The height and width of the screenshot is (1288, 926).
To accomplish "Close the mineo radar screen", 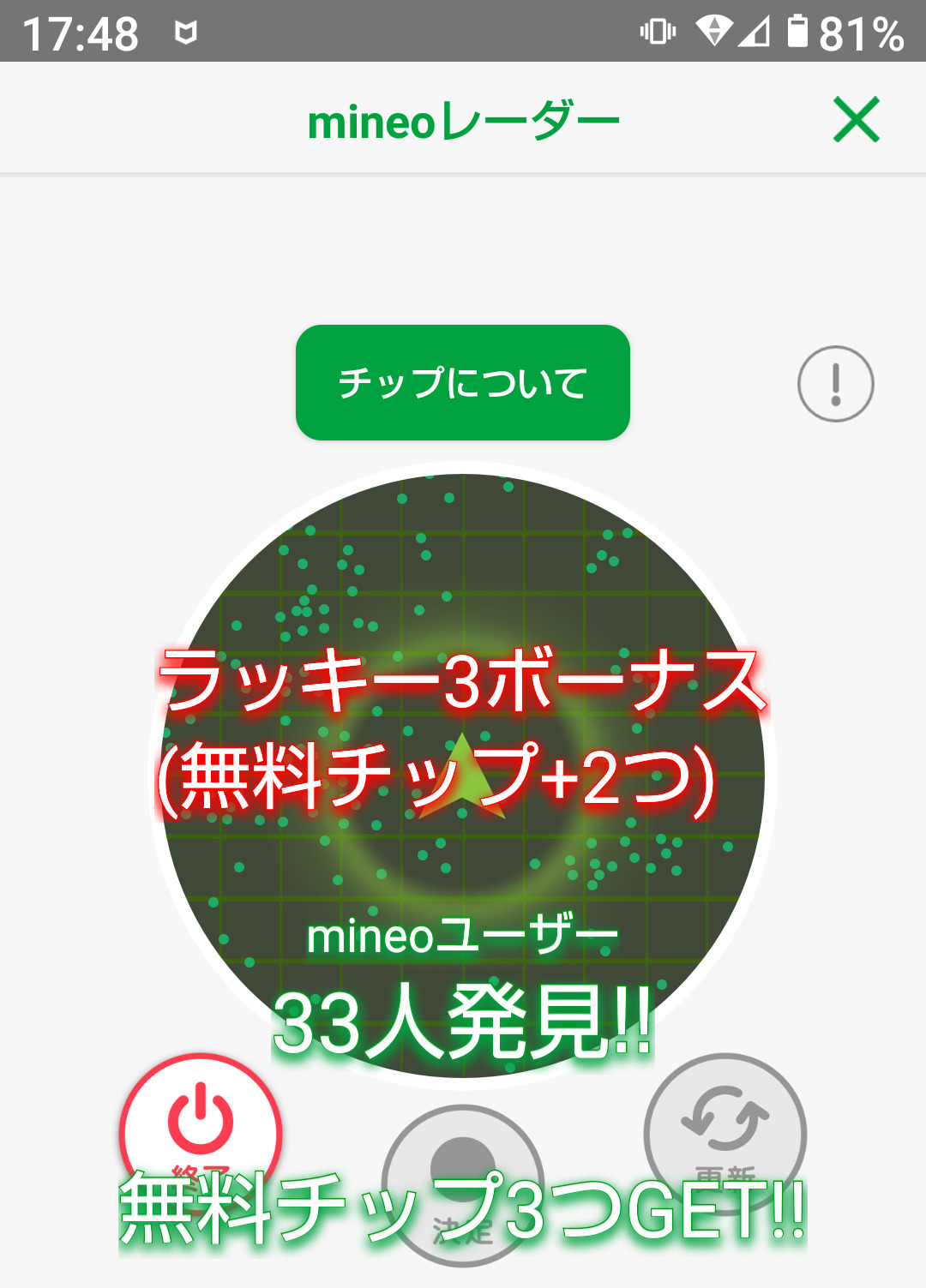I will (857, 119).
